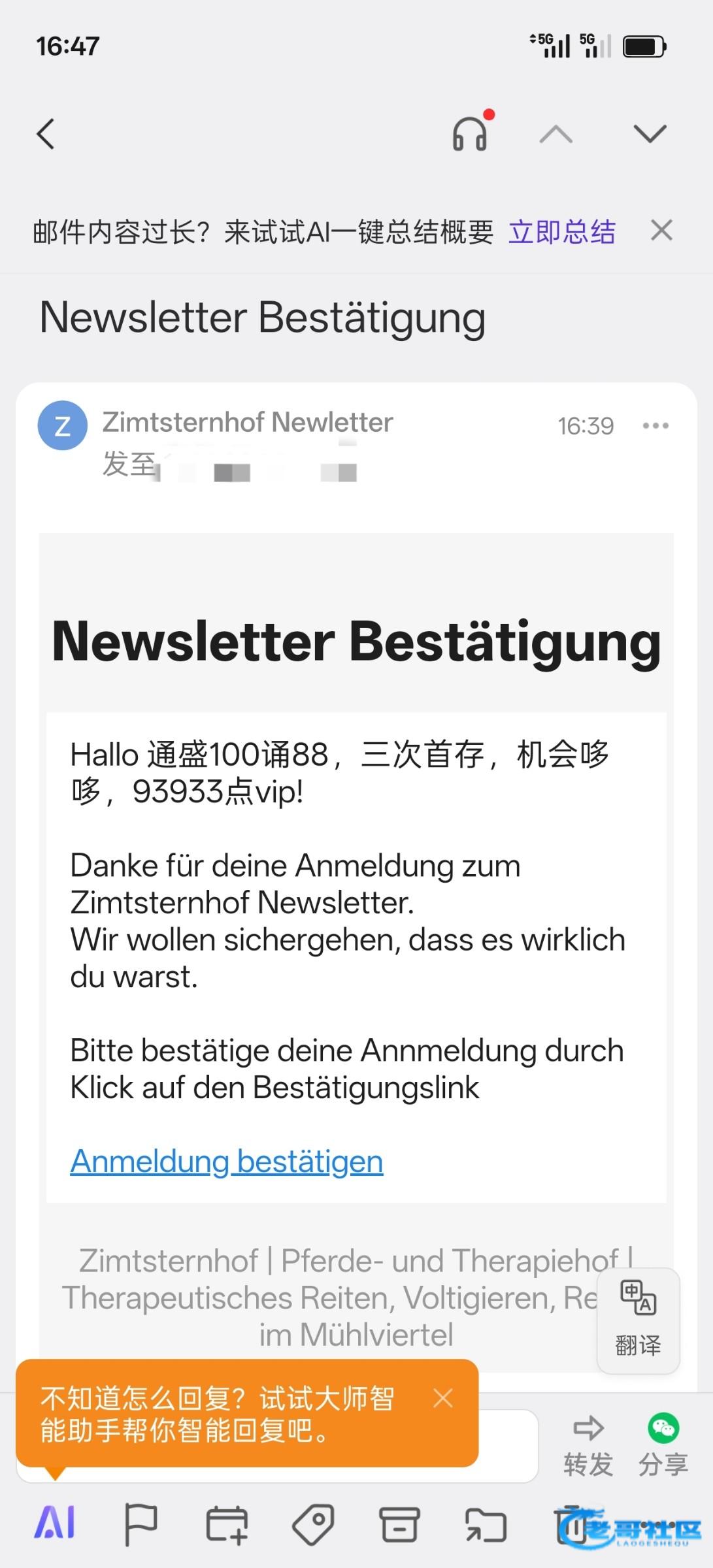Tap 立即总结 to summarize with AI
The height and width of the screenshot is (1568, 713).
tap(562, 232)
